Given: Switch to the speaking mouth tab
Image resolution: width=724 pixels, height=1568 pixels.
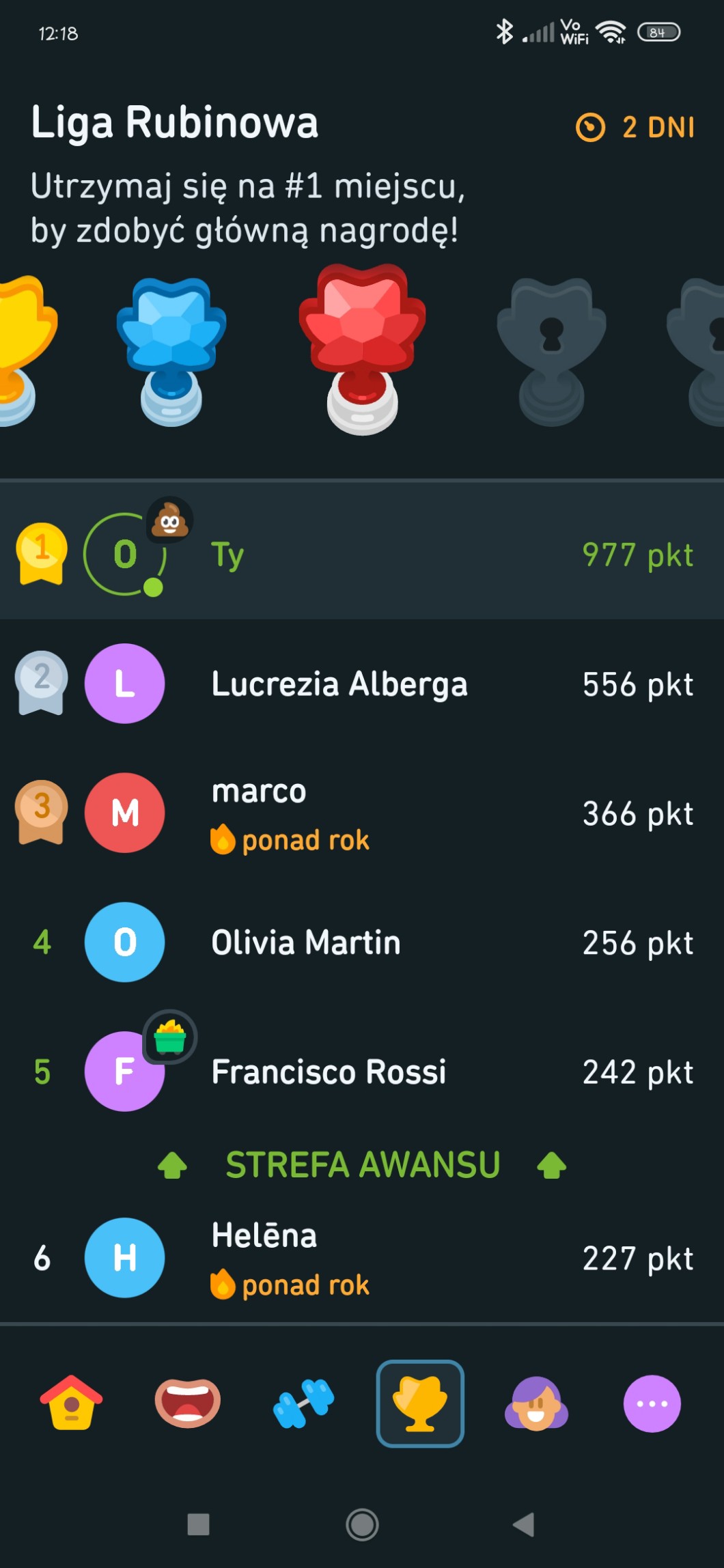Looking at the screenshot, I should [x=188, y=1403].
